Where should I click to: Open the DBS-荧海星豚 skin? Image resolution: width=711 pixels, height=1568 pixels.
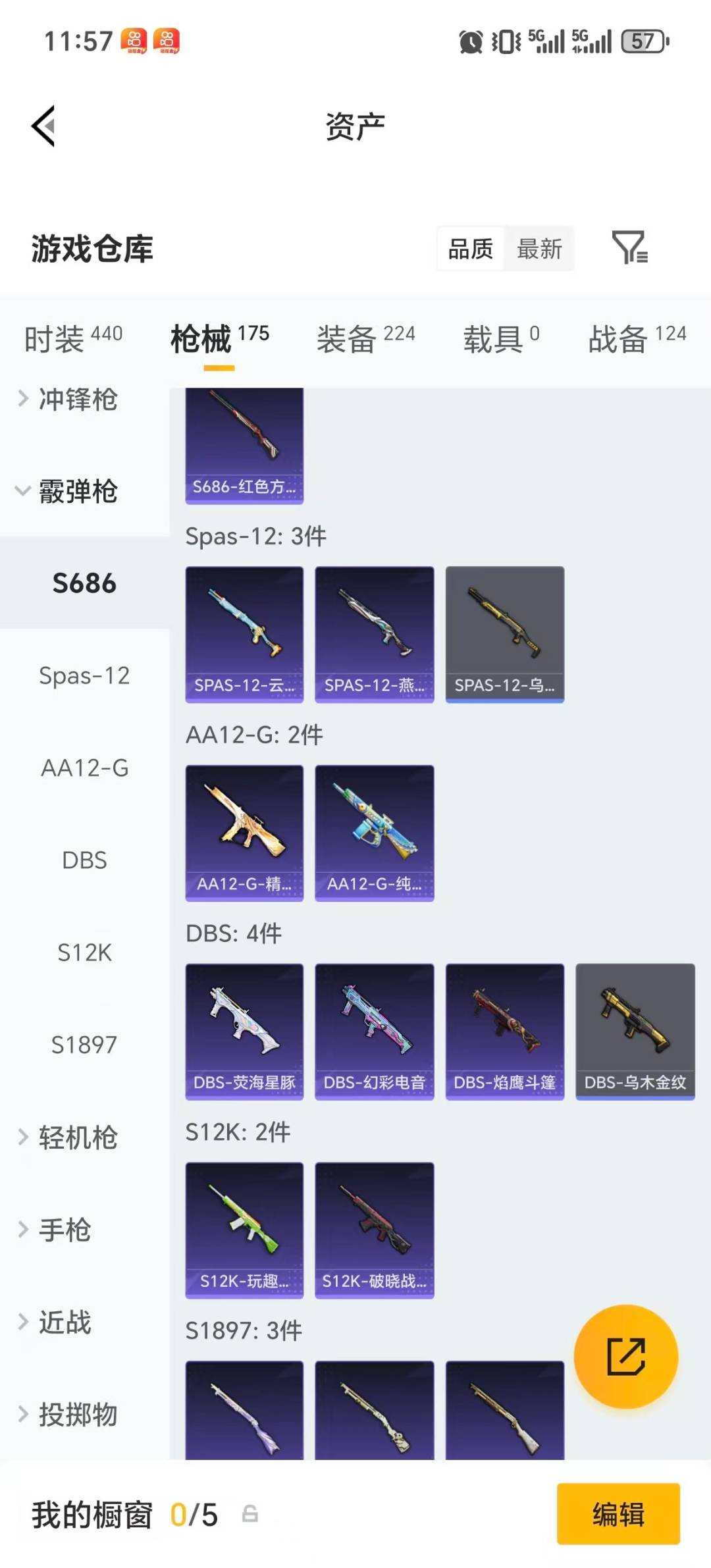(244, 1031)
